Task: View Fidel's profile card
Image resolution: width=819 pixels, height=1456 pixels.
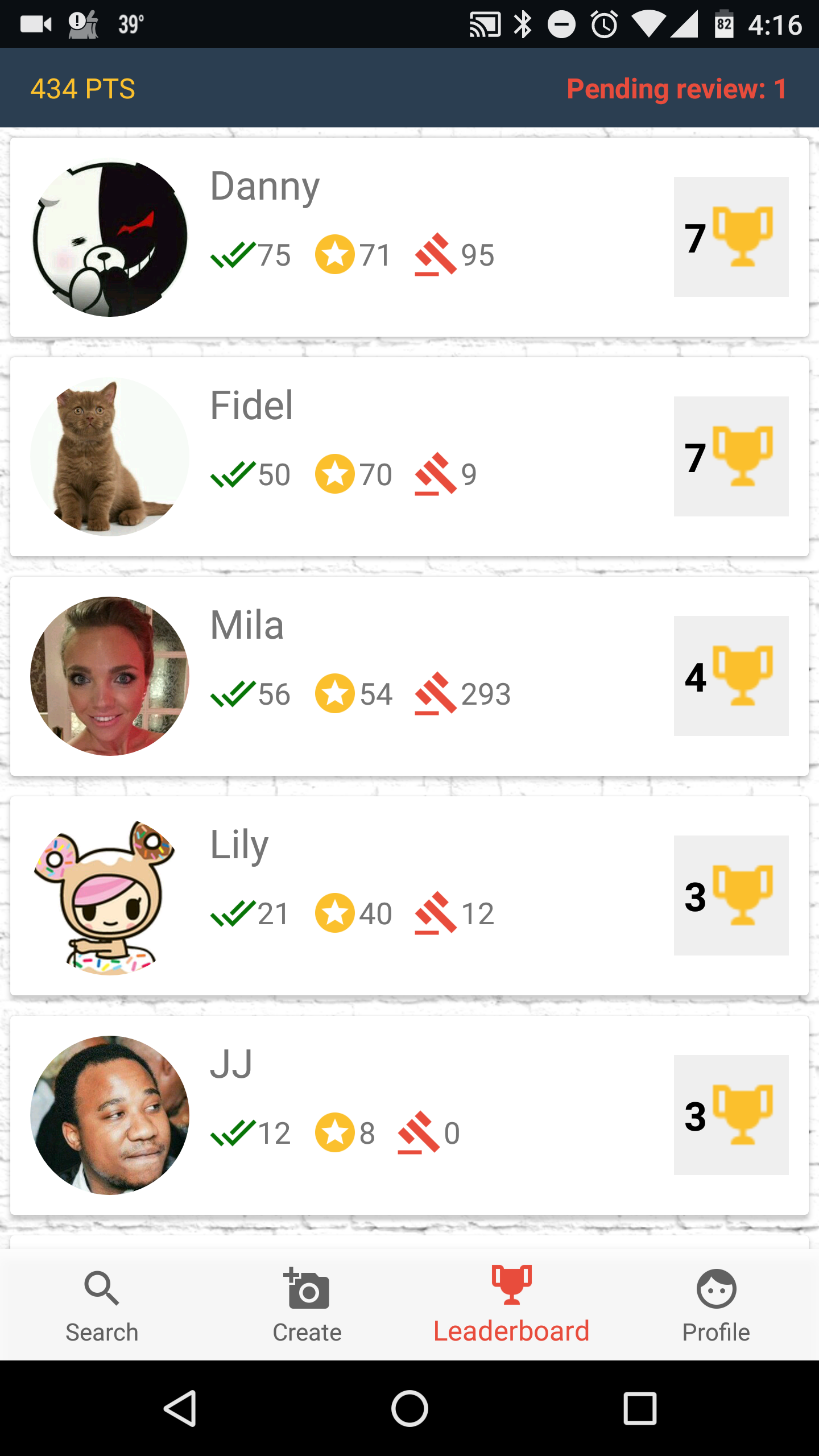Action: tap(409, 457)
